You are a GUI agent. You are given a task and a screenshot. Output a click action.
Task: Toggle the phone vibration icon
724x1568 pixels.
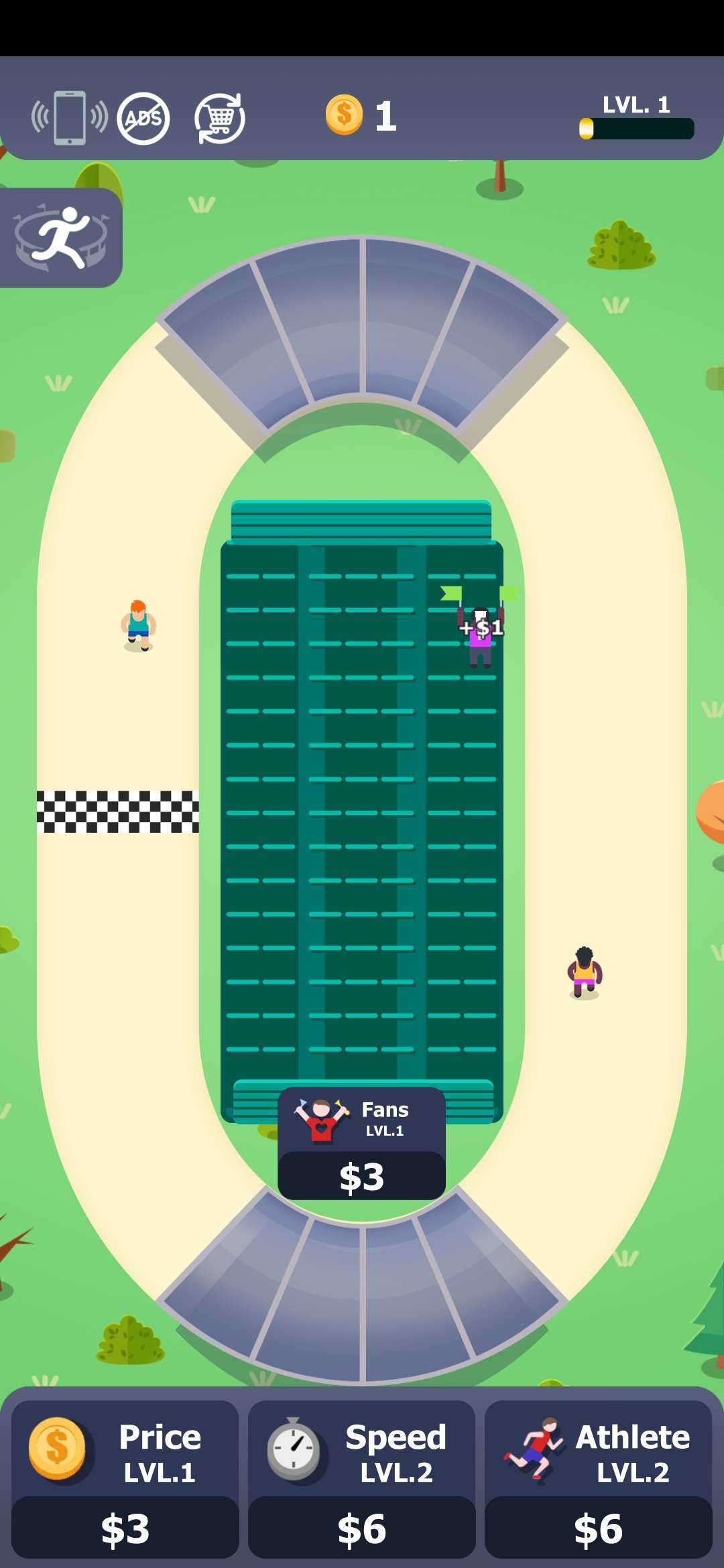(x=69, y=118)
